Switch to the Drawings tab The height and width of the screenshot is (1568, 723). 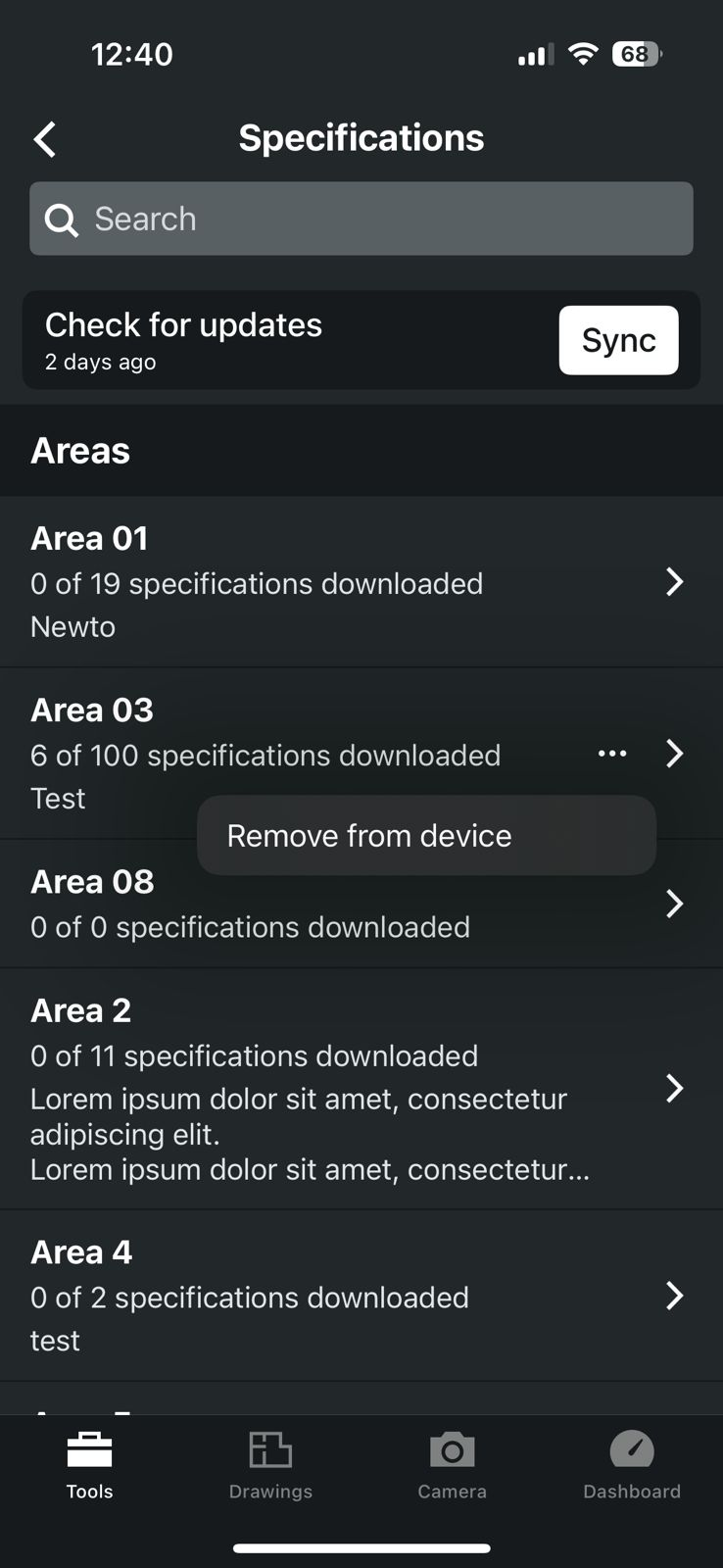click(270, 1465)
